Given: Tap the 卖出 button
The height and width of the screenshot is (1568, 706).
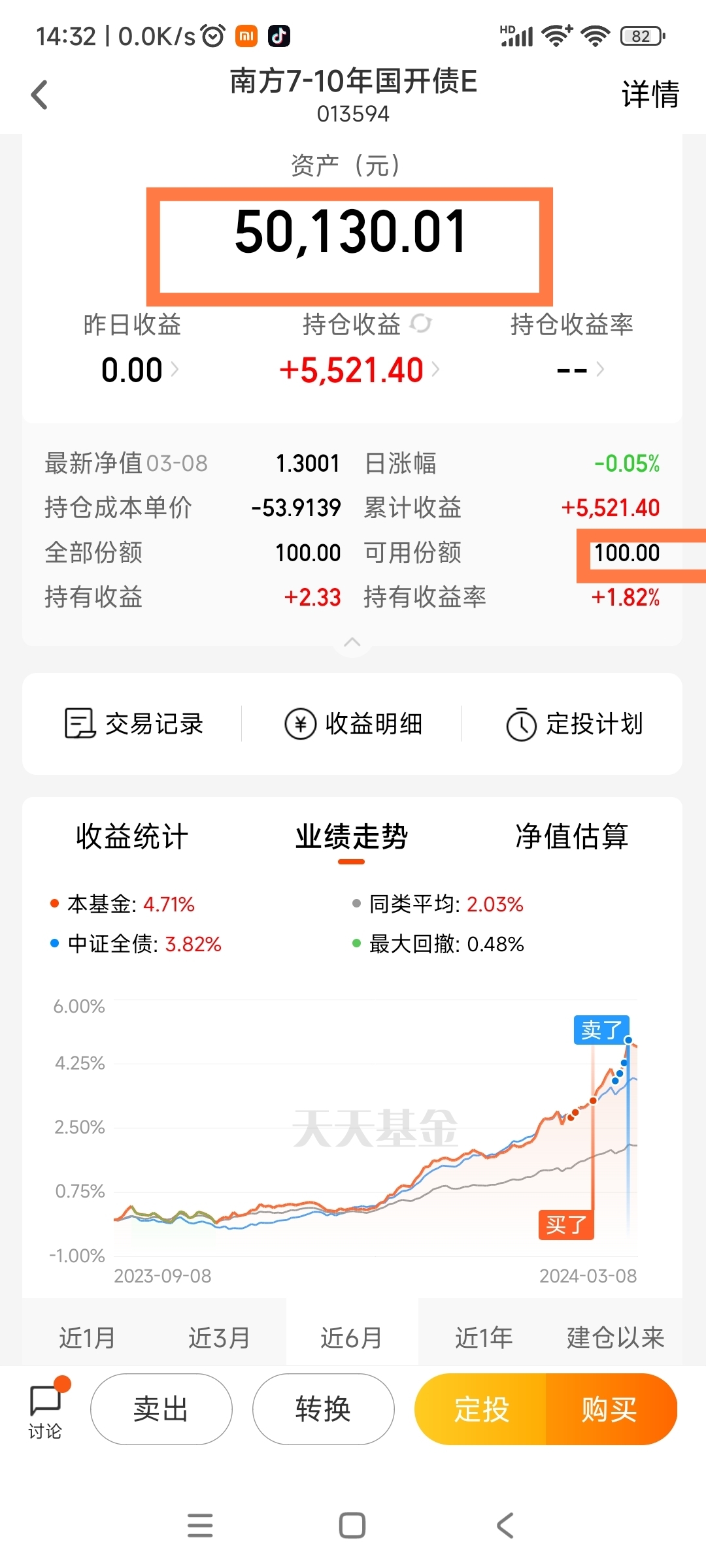Looking at the screenshot, I should point(161,1409).
